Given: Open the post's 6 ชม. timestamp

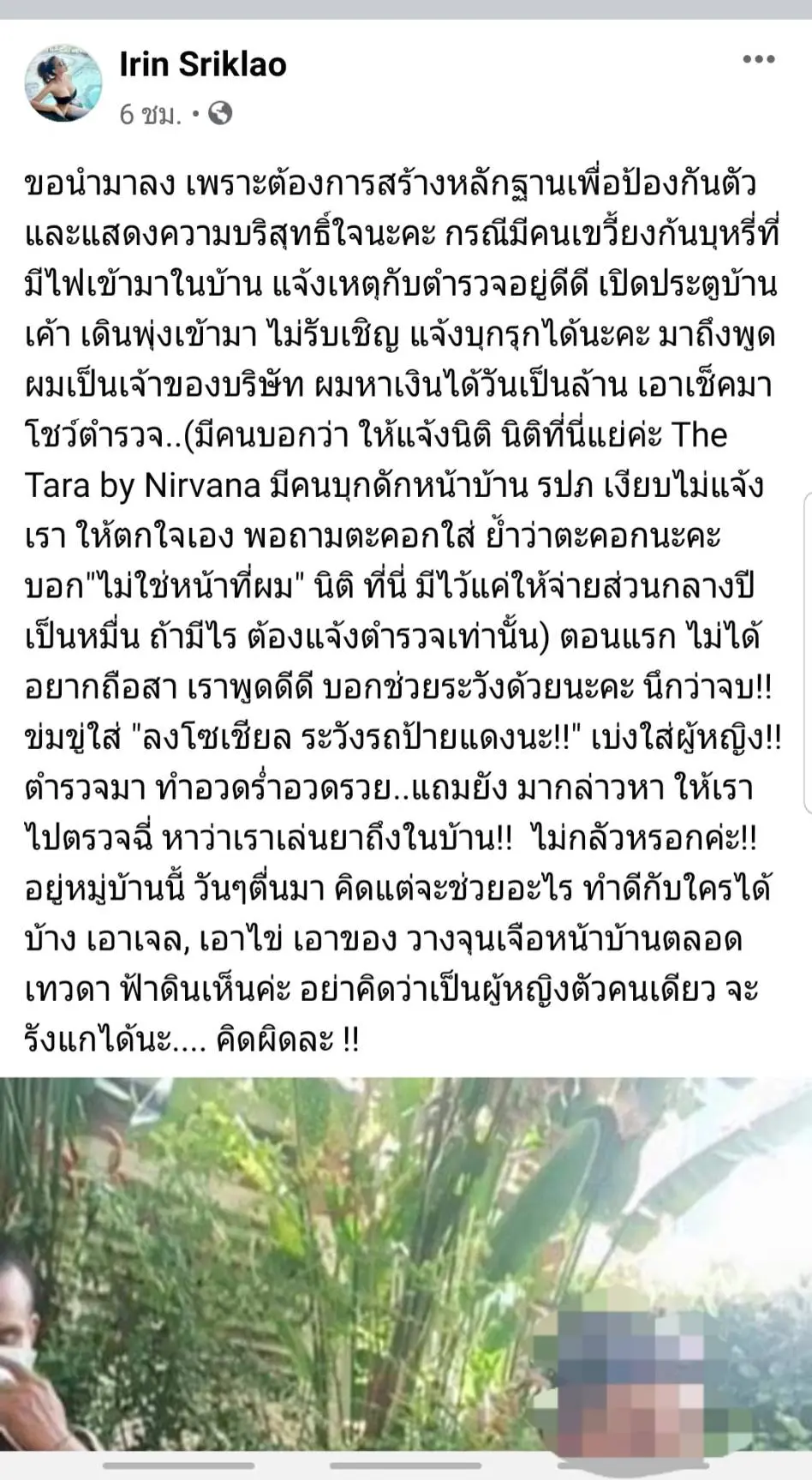Looking at the screenshot, I should tap(151, 114).
